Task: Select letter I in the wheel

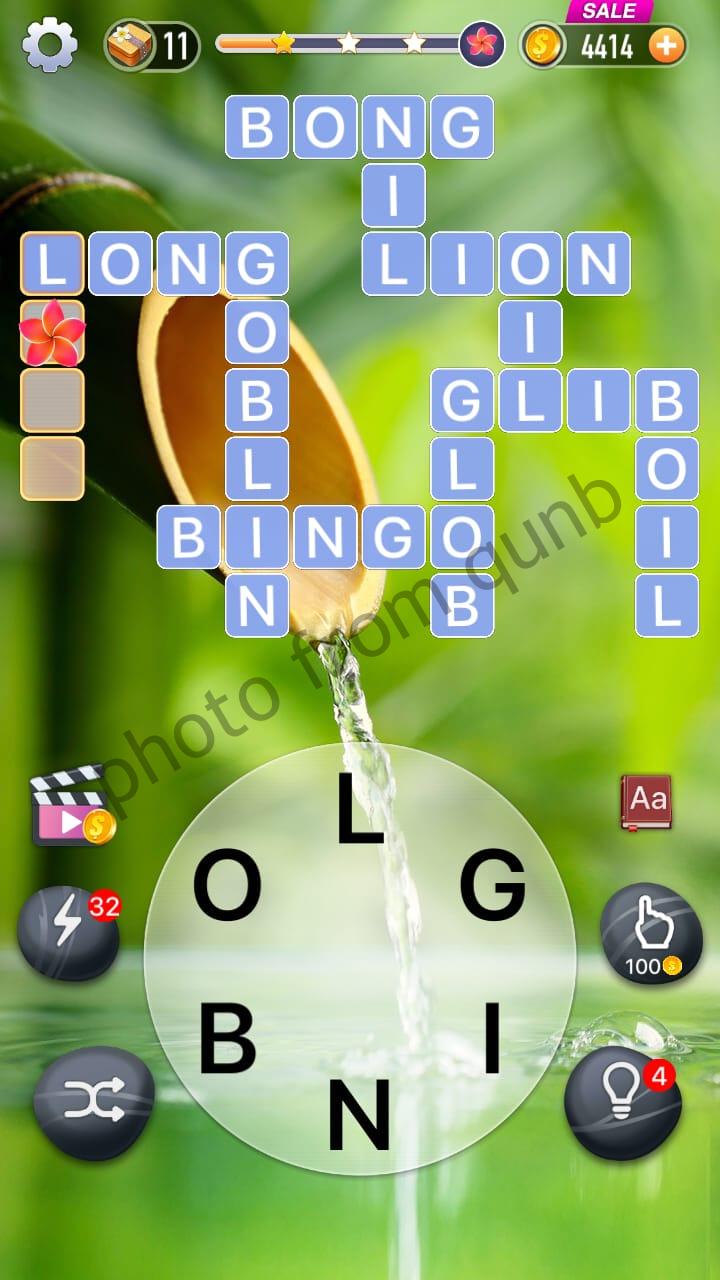Action: click(x=491, y=1040)
